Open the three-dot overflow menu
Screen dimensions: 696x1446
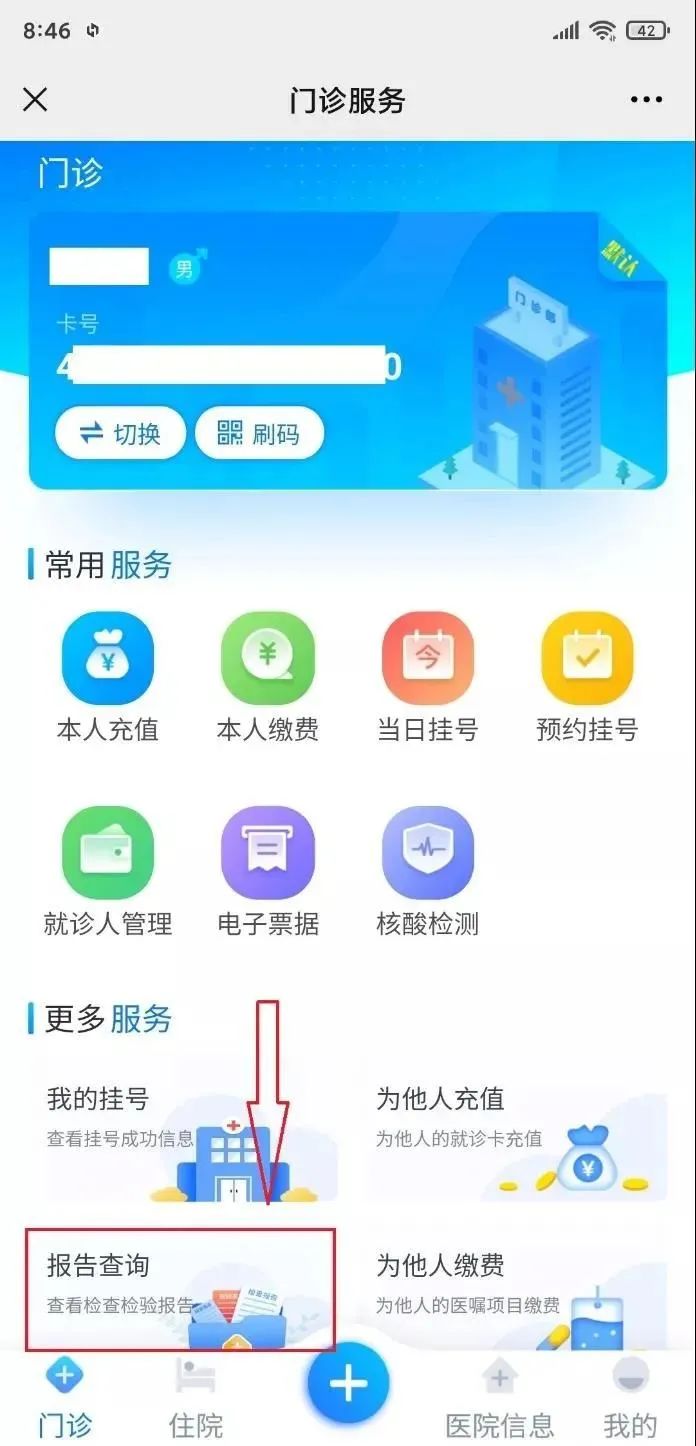coord(646,100)
